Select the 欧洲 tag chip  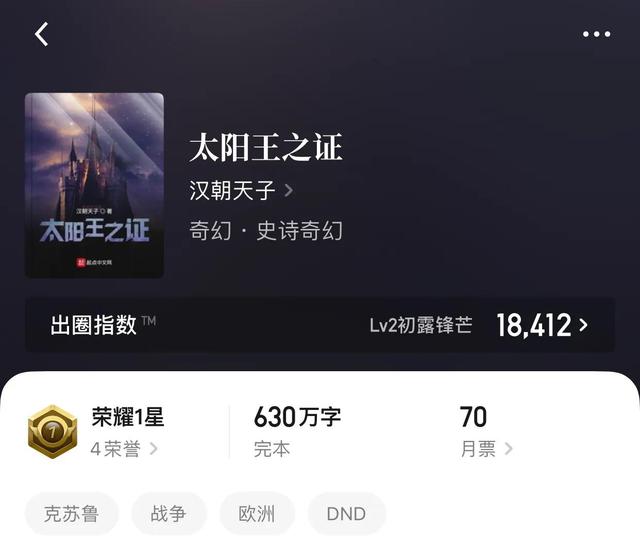pos(257,514)
